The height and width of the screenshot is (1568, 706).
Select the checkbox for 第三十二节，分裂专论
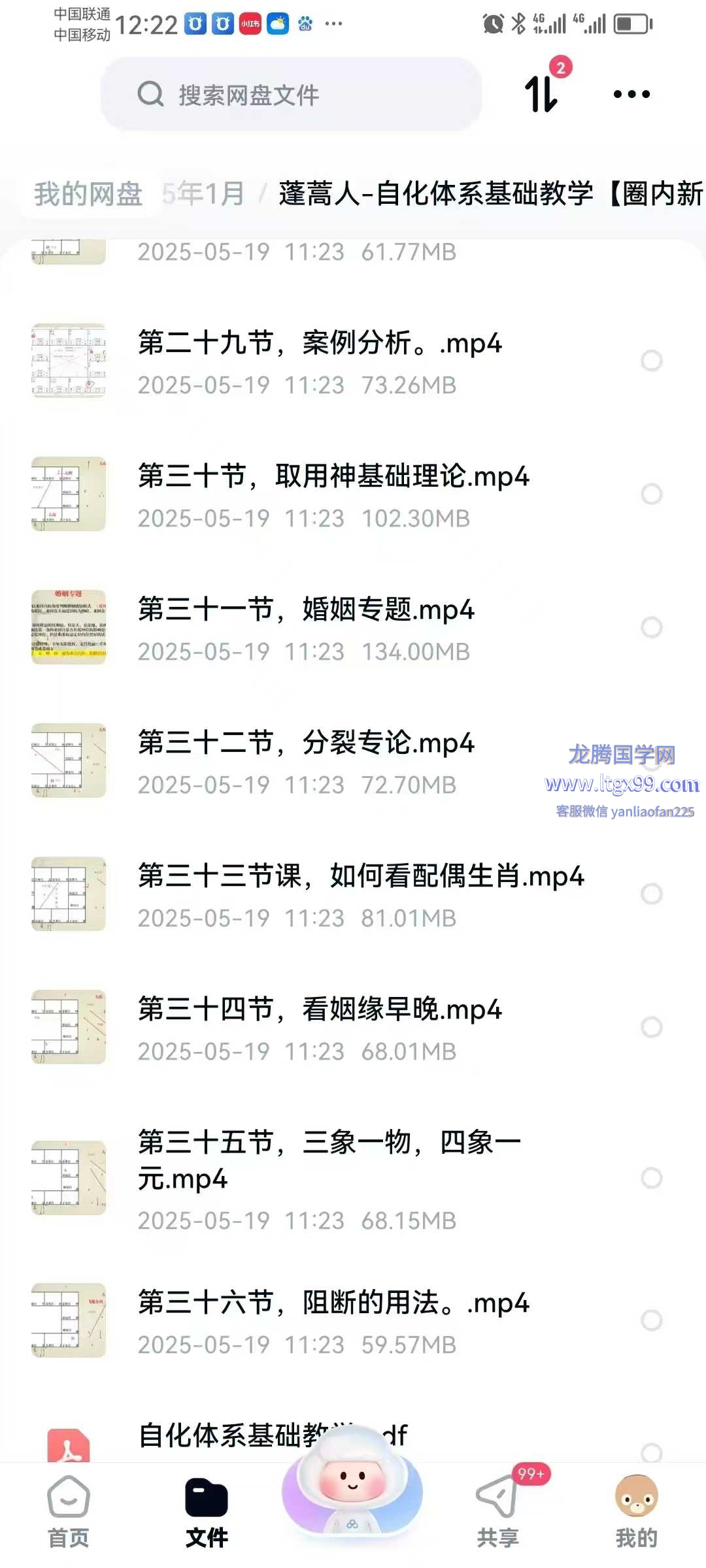pyautogui.click(x=652, y=760)
